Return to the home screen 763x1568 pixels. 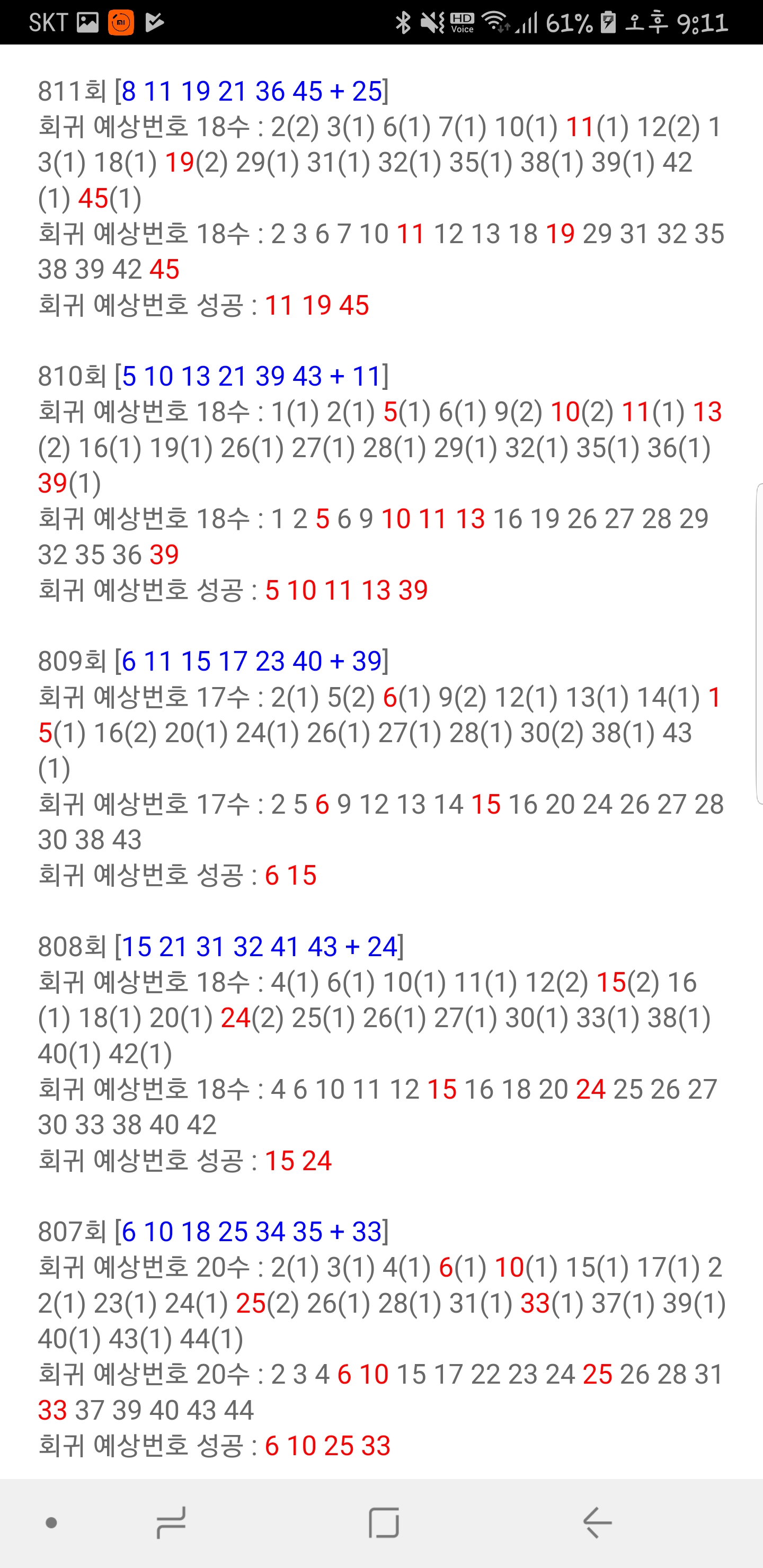tap(384, 1522)
